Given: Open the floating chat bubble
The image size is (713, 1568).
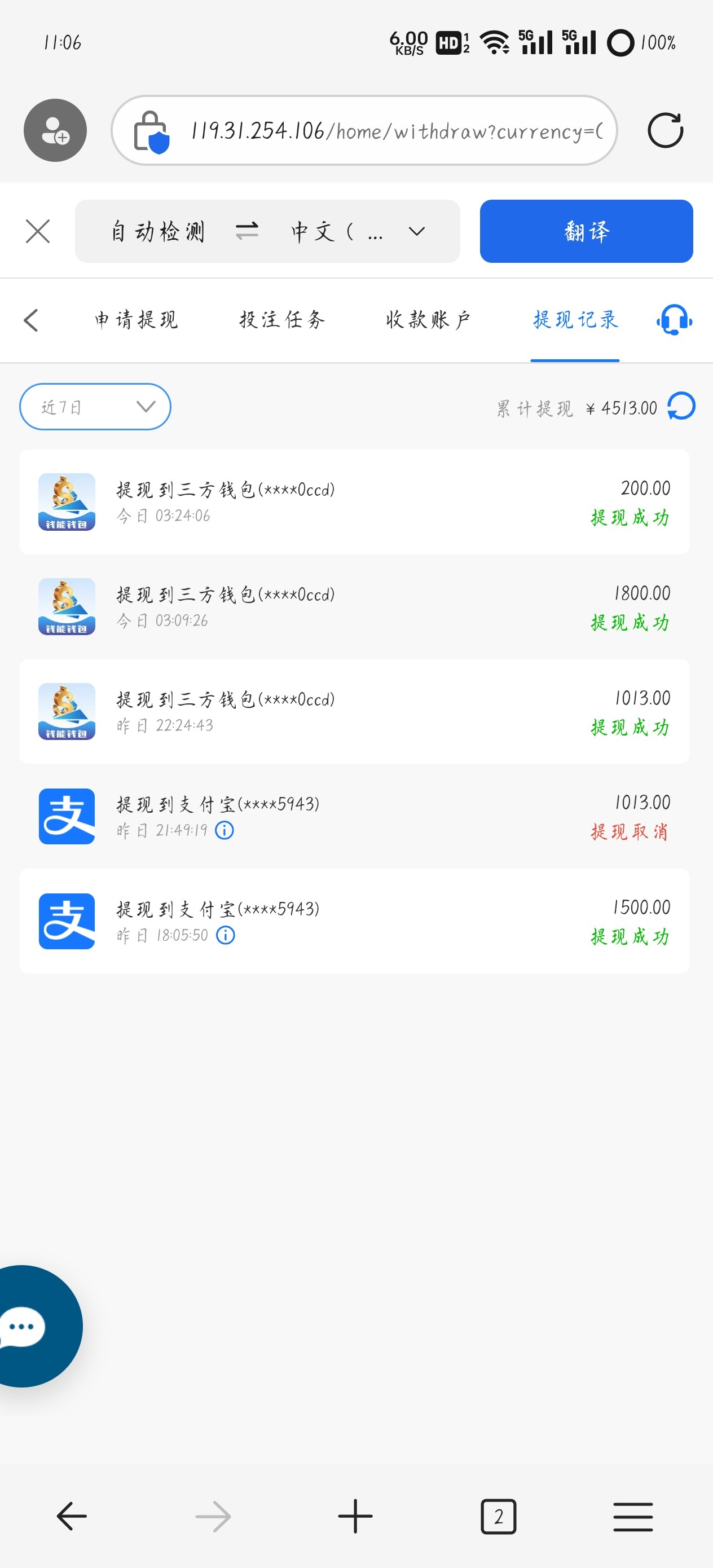Looking at the screenshot, I should pyautogui.click(x=28, y=1327).
